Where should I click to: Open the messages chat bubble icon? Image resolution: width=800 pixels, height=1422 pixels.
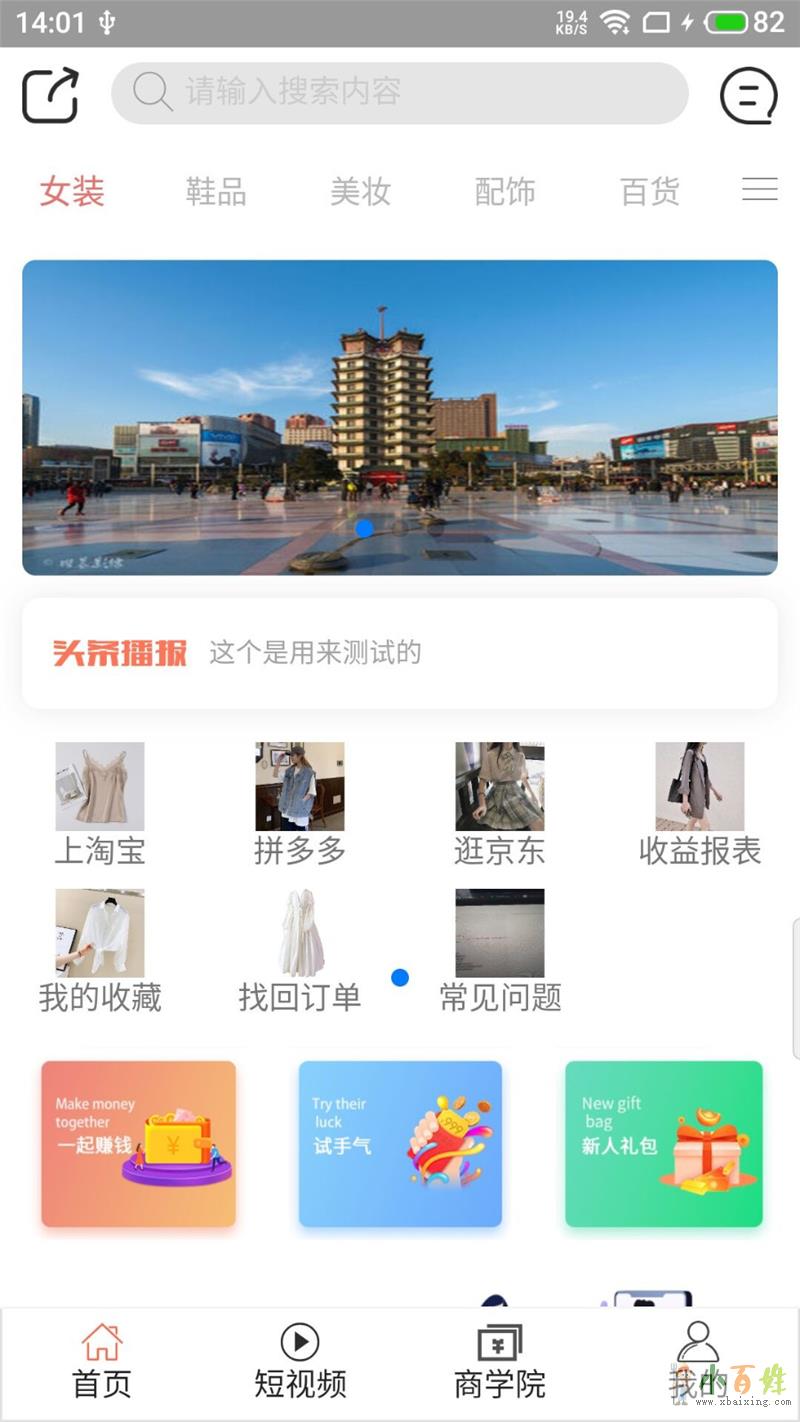tap(748, 95)
